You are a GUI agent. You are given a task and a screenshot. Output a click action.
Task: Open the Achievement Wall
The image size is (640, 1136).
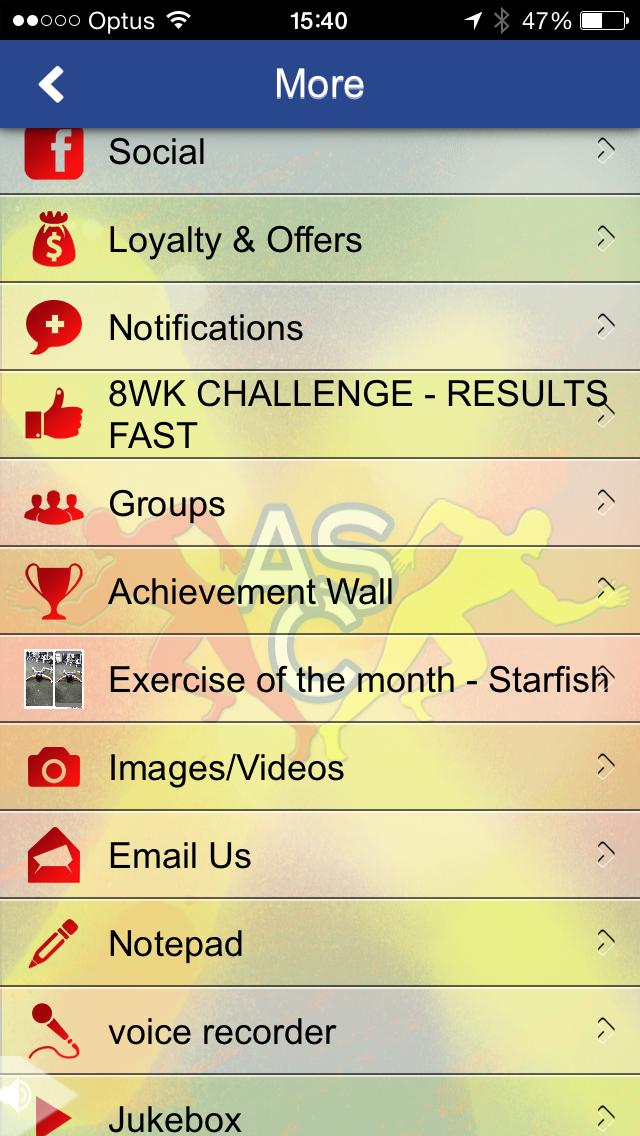click(320, 592)
